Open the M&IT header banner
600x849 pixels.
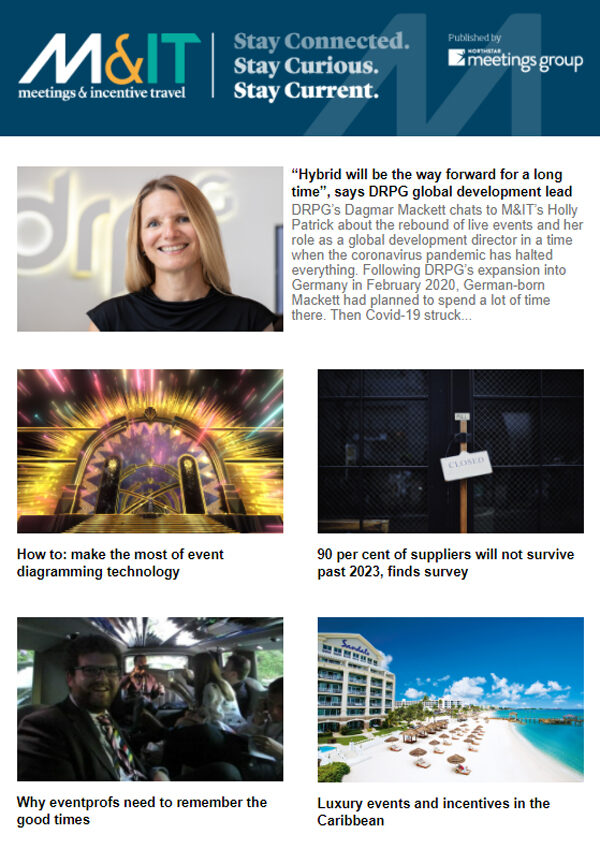(300, 67)
